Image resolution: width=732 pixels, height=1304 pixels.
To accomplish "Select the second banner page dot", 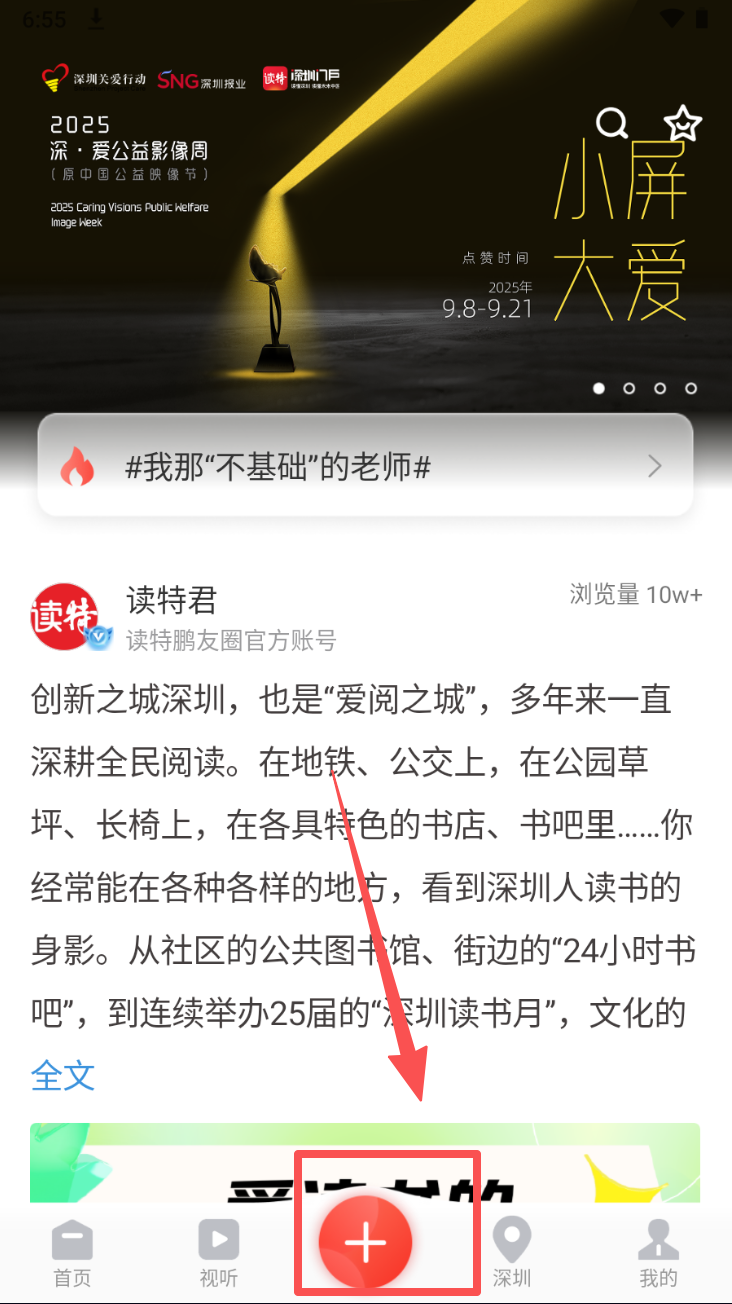I will (629, 388).
